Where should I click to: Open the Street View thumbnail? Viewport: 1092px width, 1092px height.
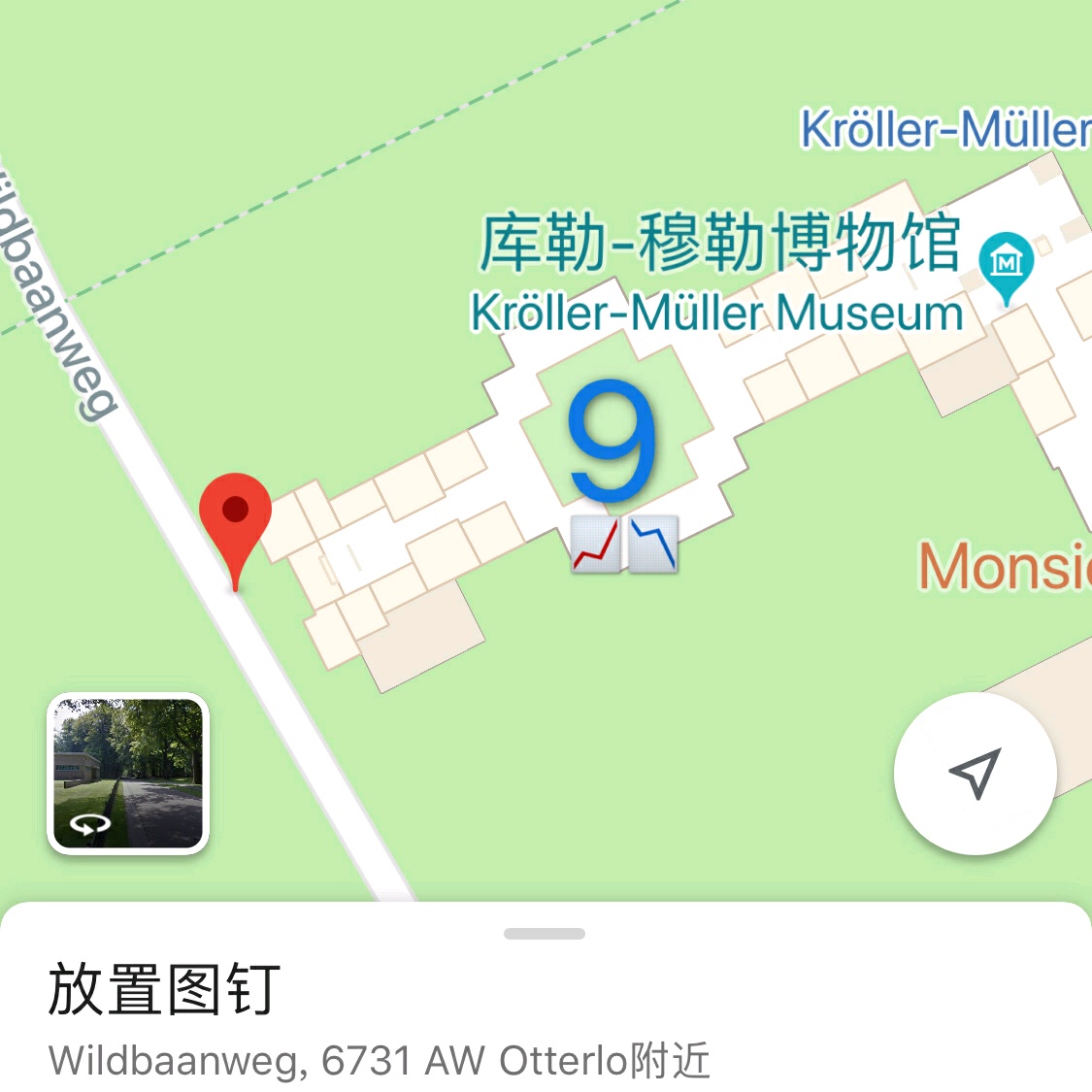(128, 773)
